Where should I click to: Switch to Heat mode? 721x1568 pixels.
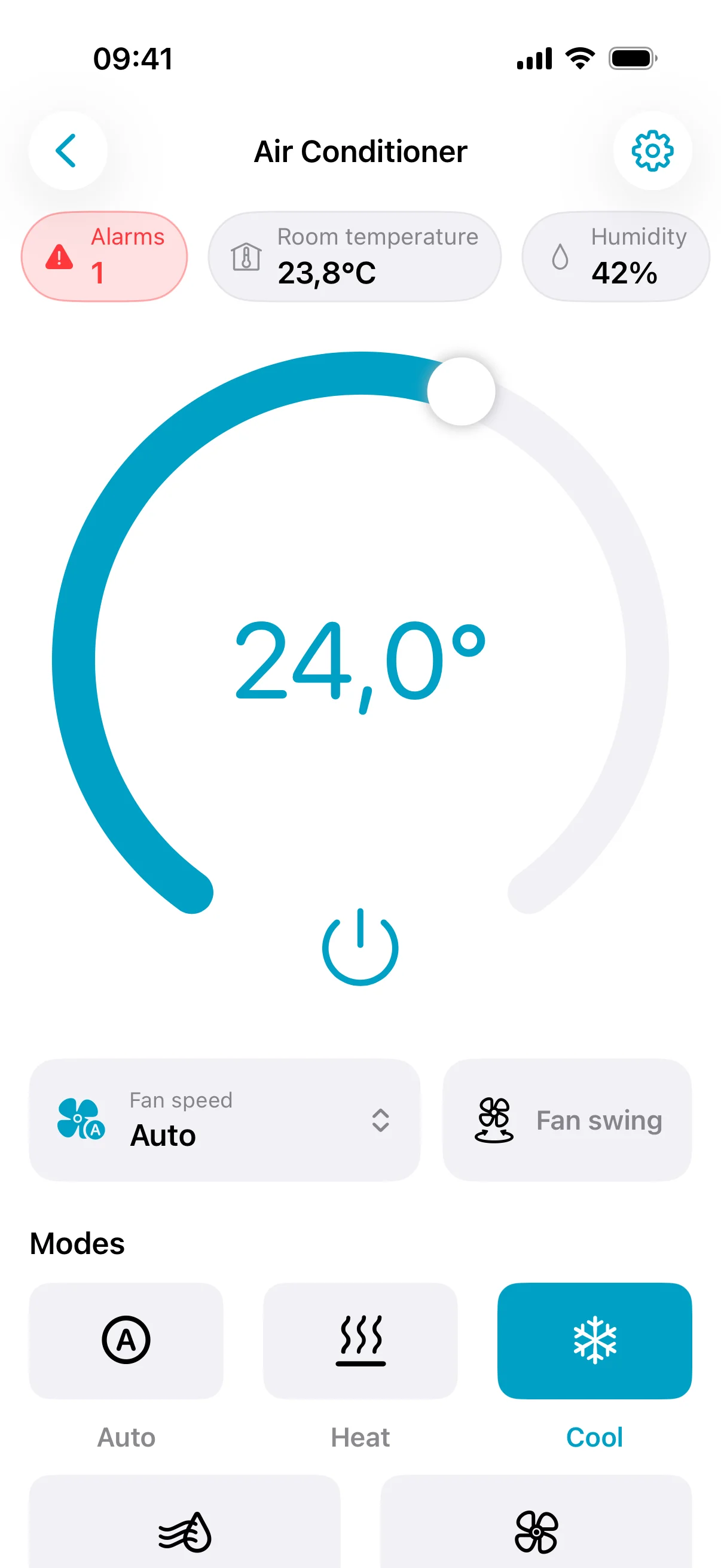coord(360,1340)
